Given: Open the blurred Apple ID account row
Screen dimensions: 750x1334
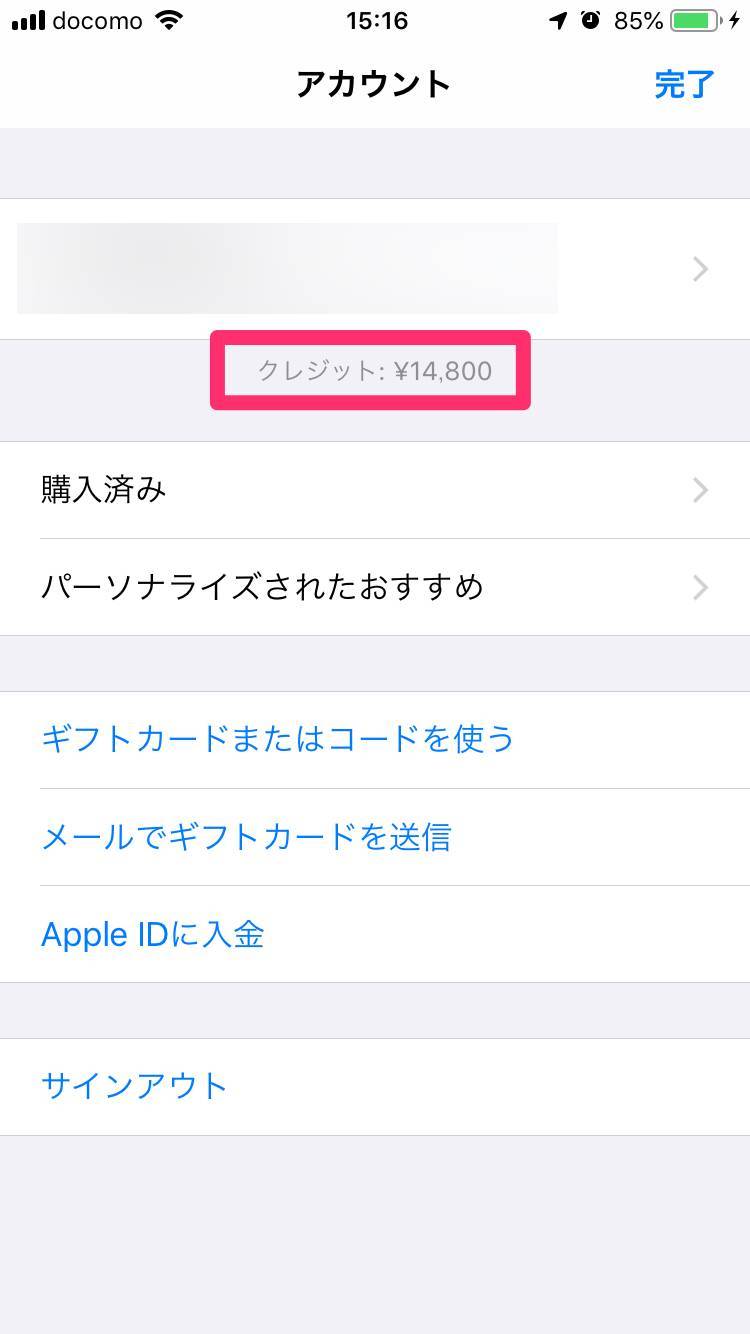Looking at the screenshot, I should 375,269.
